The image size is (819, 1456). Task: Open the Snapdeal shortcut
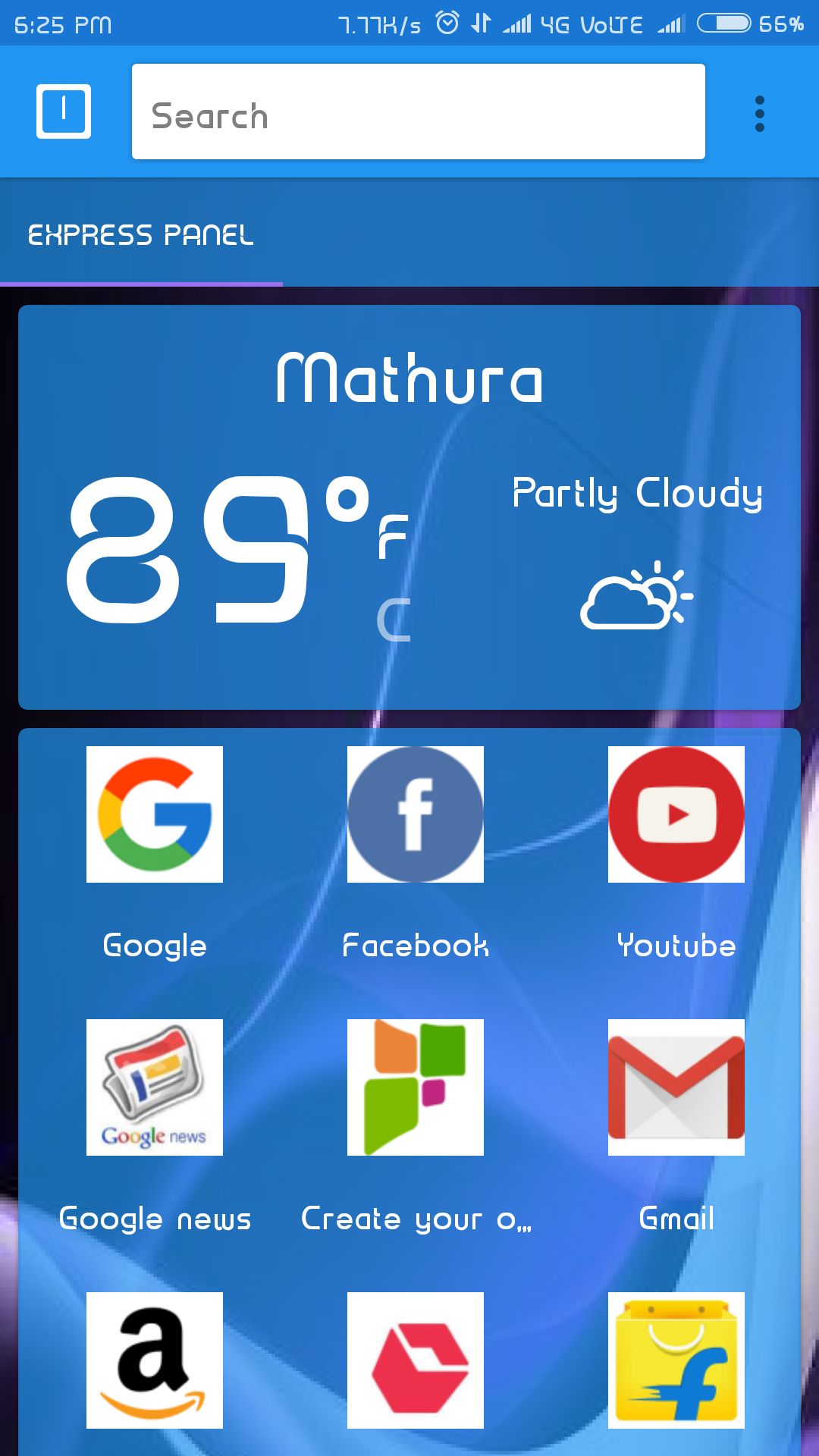click(x=416, y=1360)
